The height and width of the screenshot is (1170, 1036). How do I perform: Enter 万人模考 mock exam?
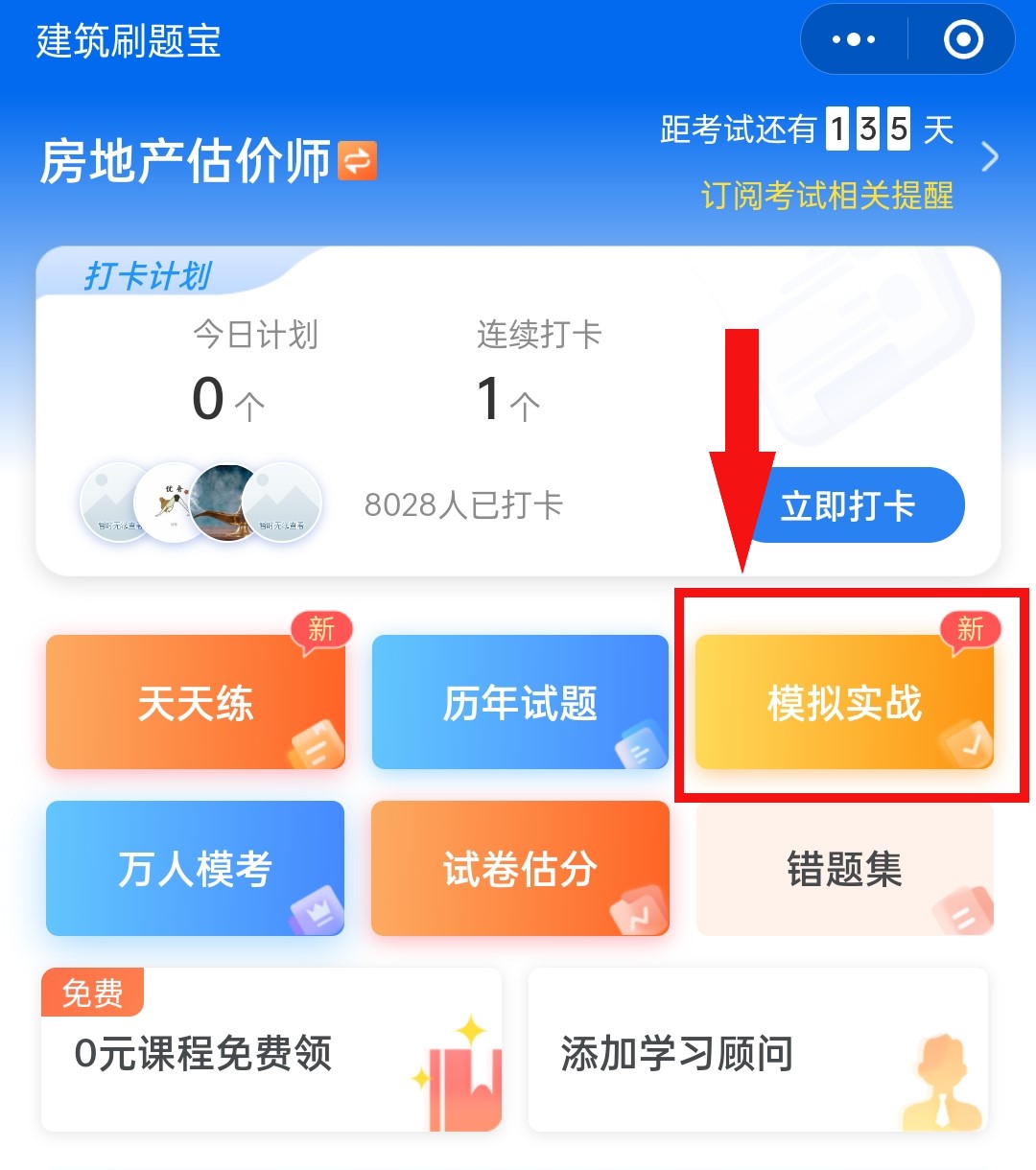(195, 869)
